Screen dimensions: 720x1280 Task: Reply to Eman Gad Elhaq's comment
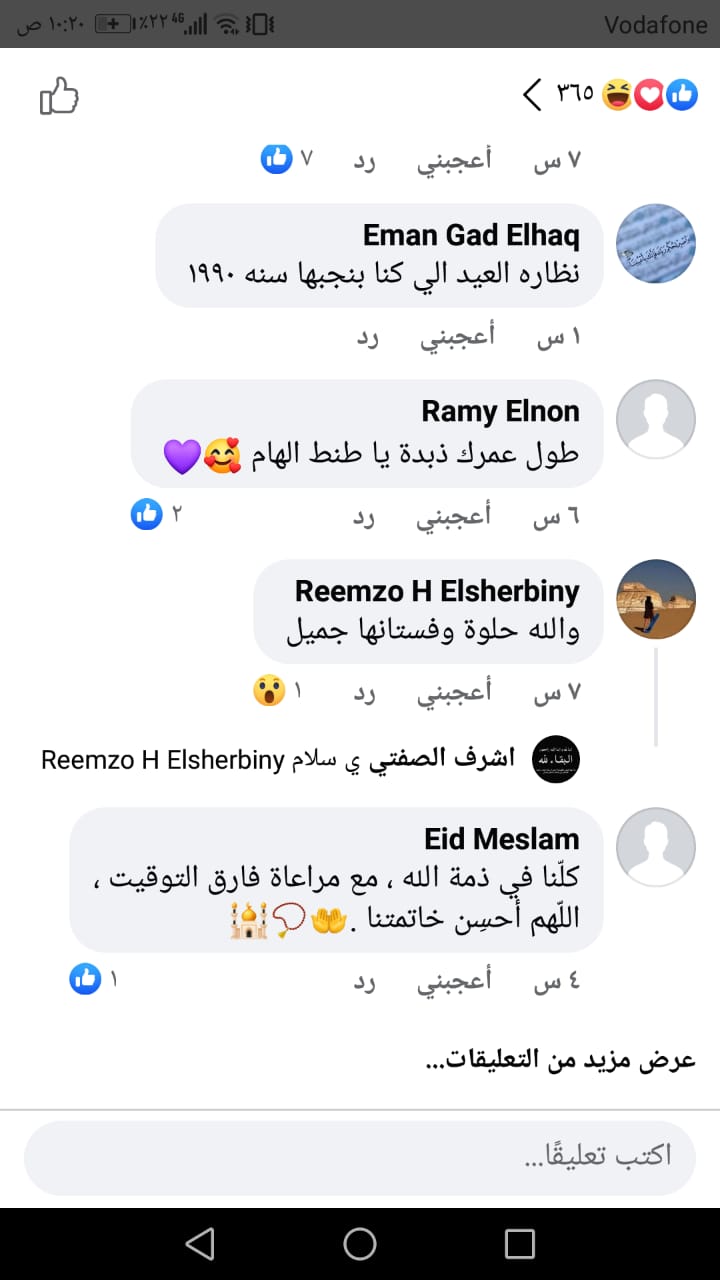[368, 338]
